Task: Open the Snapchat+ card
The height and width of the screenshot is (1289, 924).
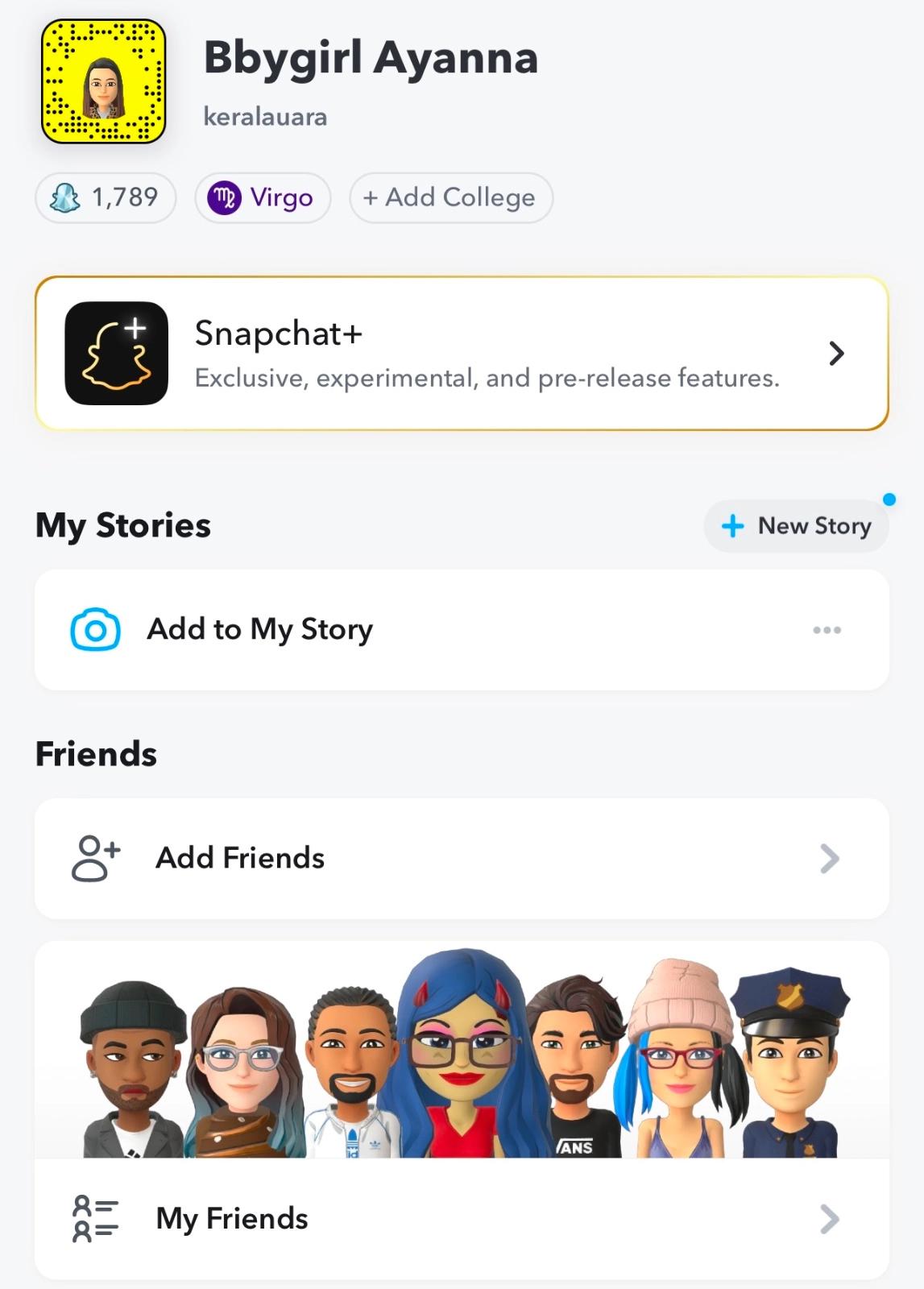Action: pos(462,354)
